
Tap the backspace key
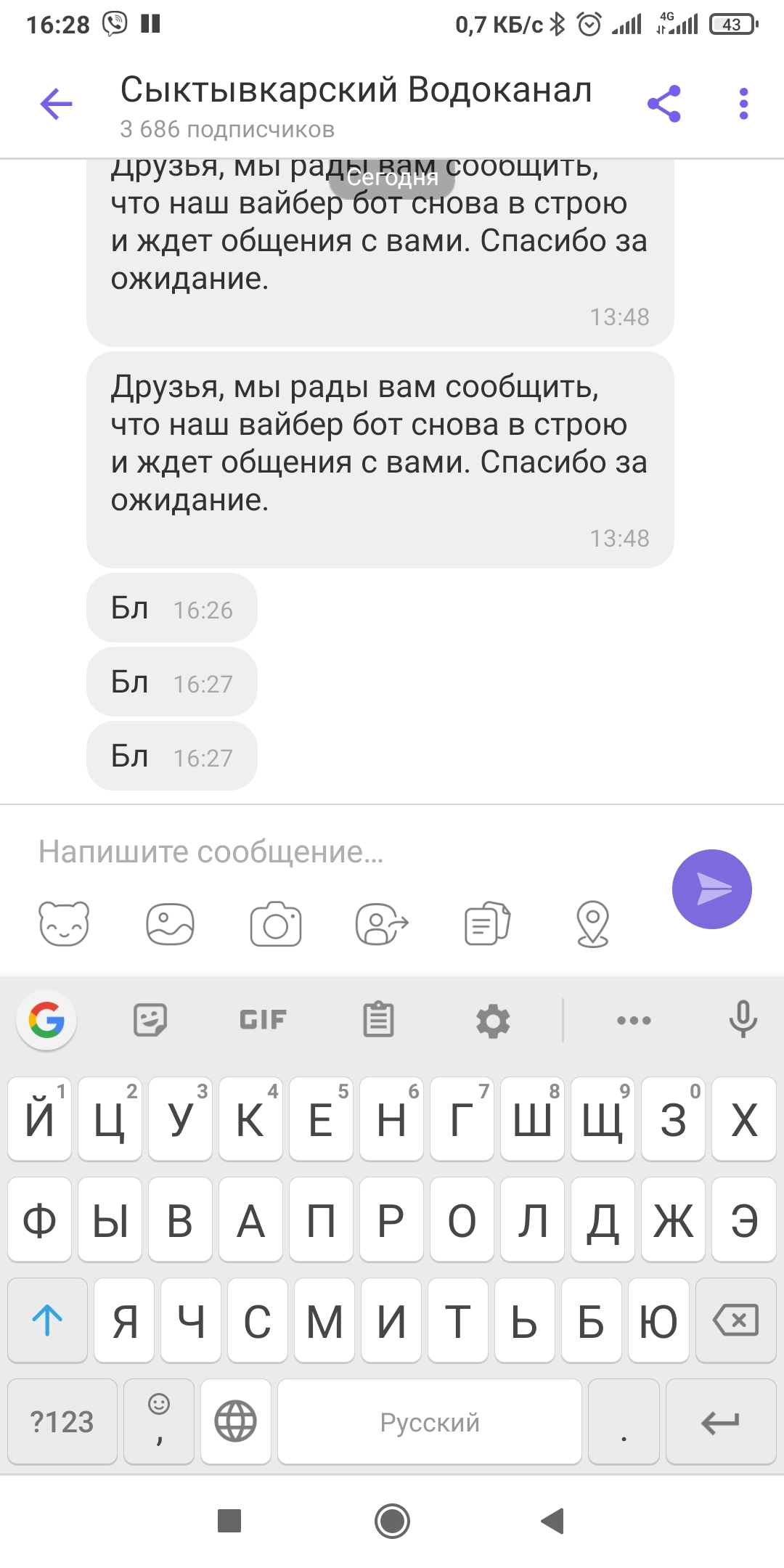[736, 1320]
